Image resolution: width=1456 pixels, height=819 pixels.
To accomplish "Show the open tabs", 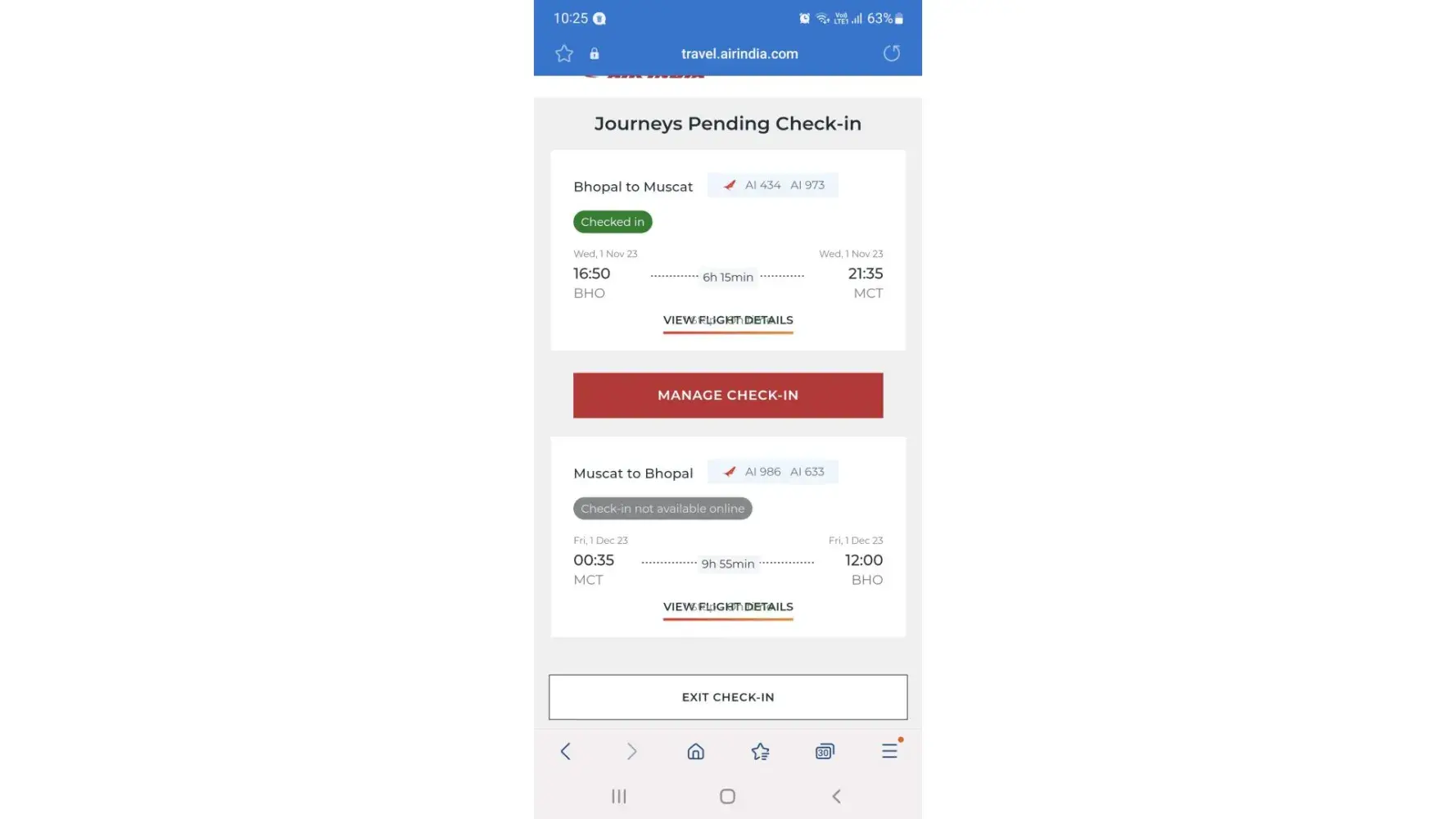I will coord(825,751).
